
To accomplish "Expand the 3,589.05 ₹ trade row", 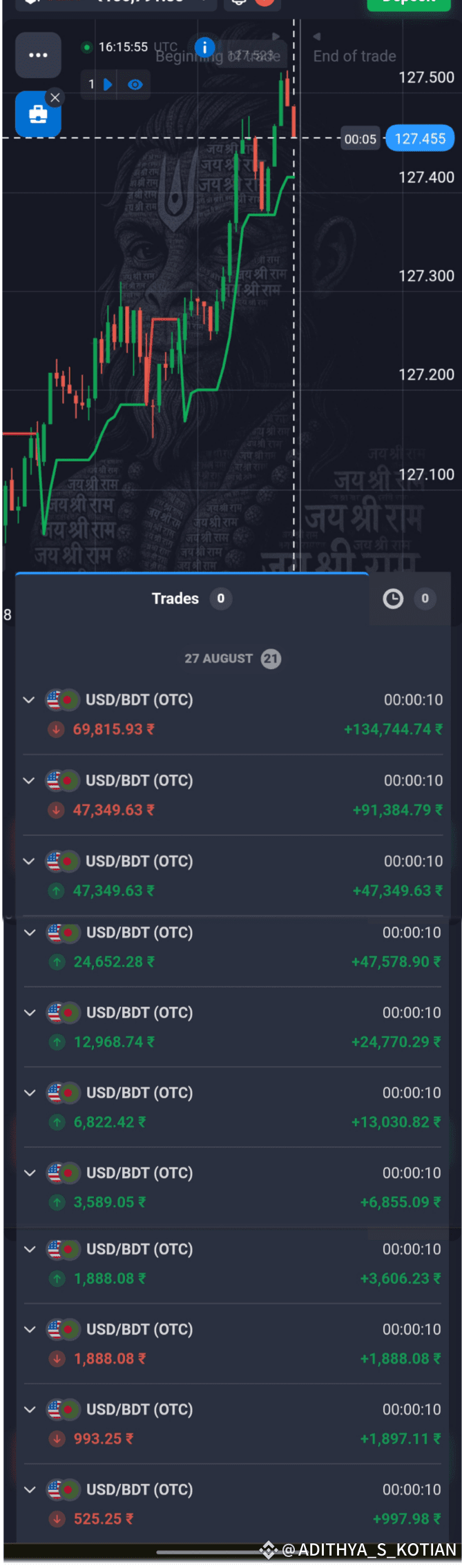I will coord(232,1188).
